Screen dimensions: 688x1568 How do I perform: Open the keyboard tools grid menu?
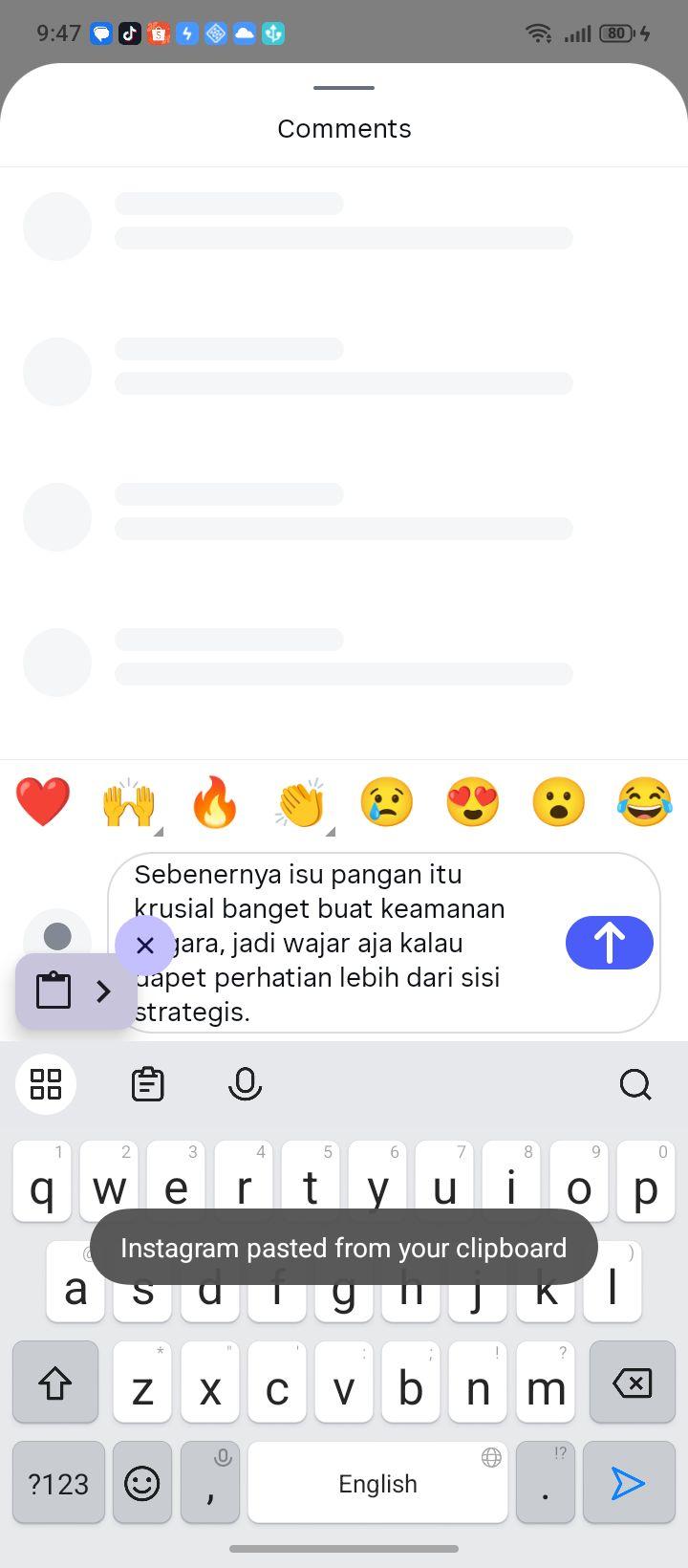click(46, 1084)
